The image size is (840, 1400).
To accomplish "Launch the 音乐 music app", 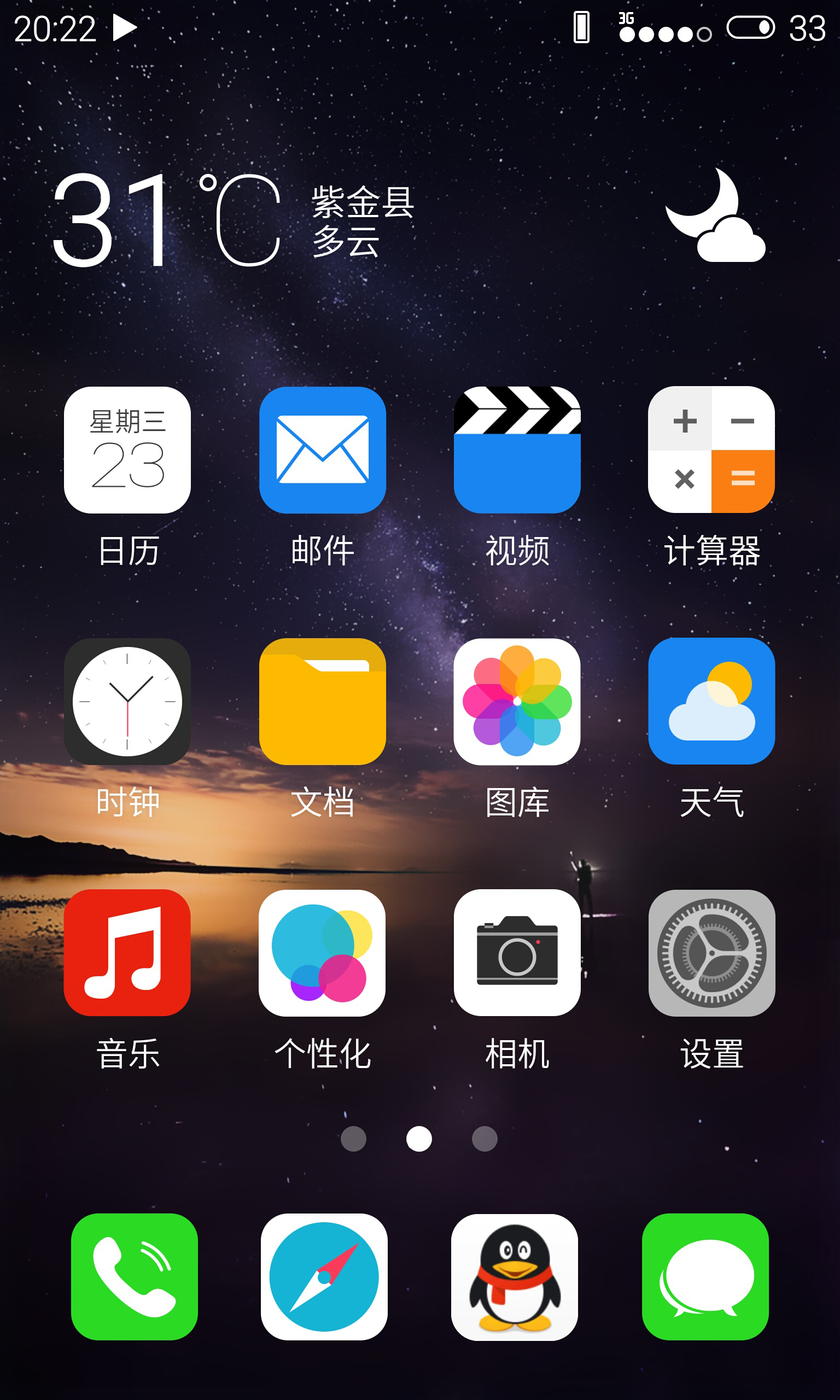I will 127,953.
